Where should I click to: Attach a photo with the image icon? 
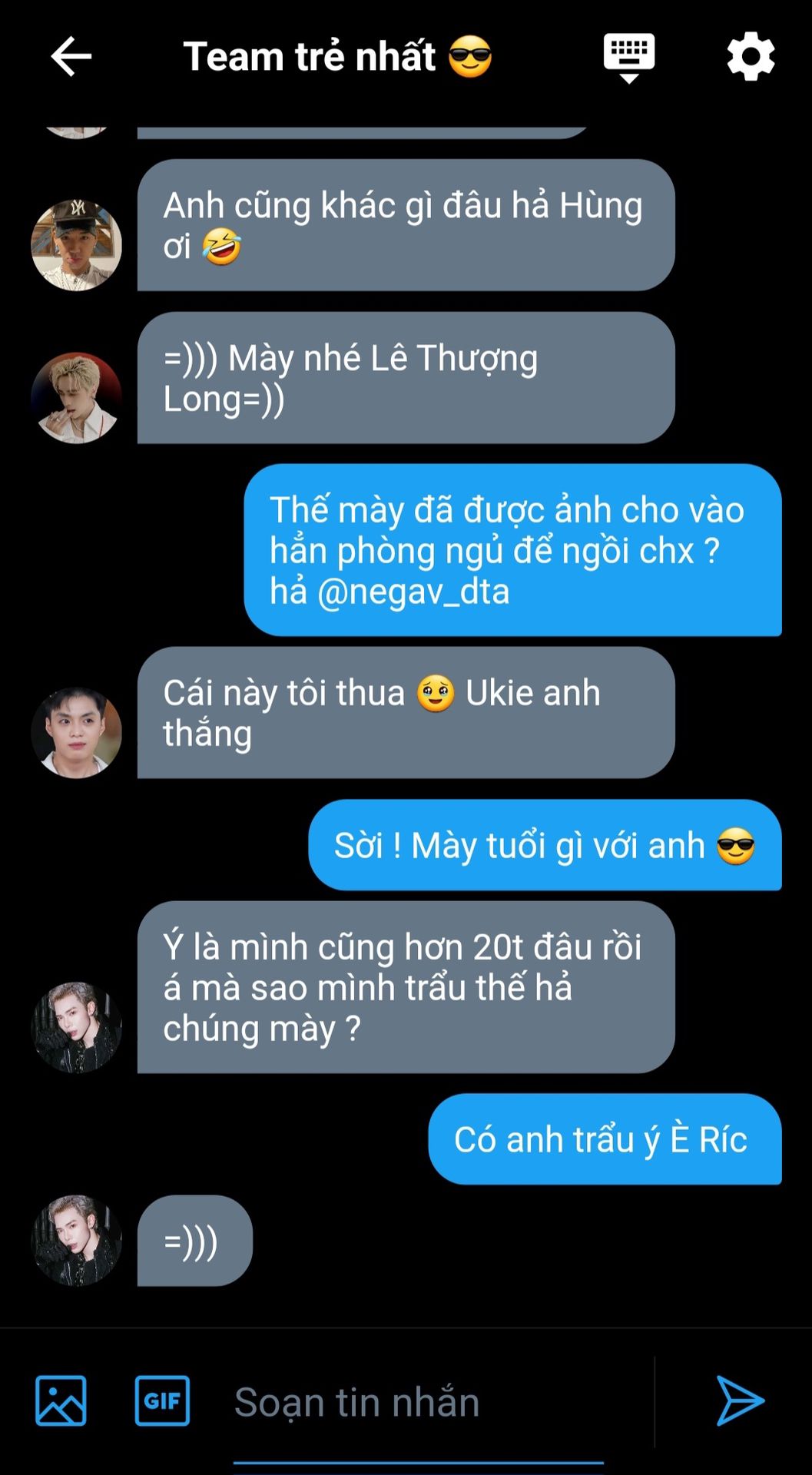pyautogui.click(x=61, y=1400)
